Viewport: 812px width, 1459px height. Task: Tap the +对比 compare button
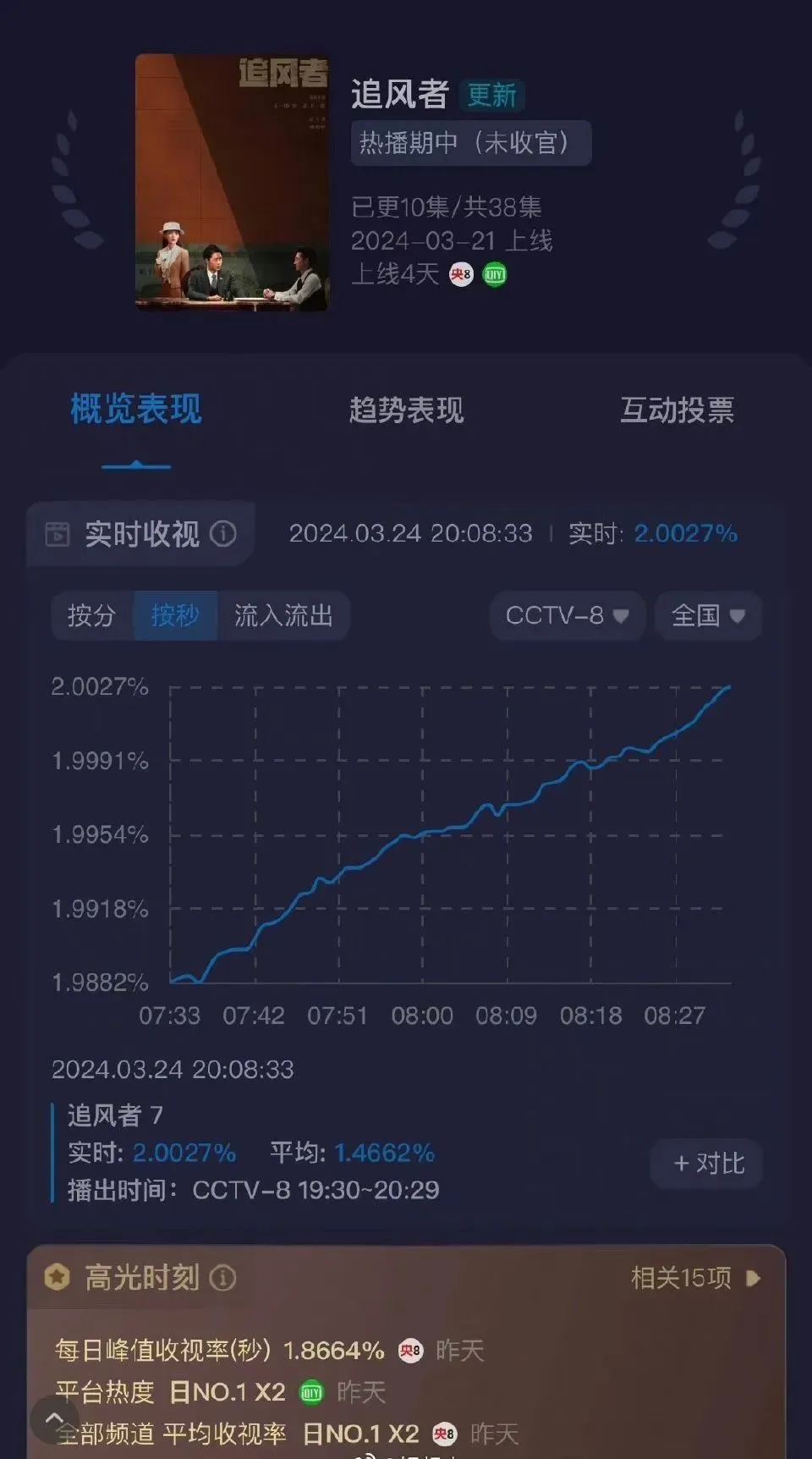coord(707,1164)
